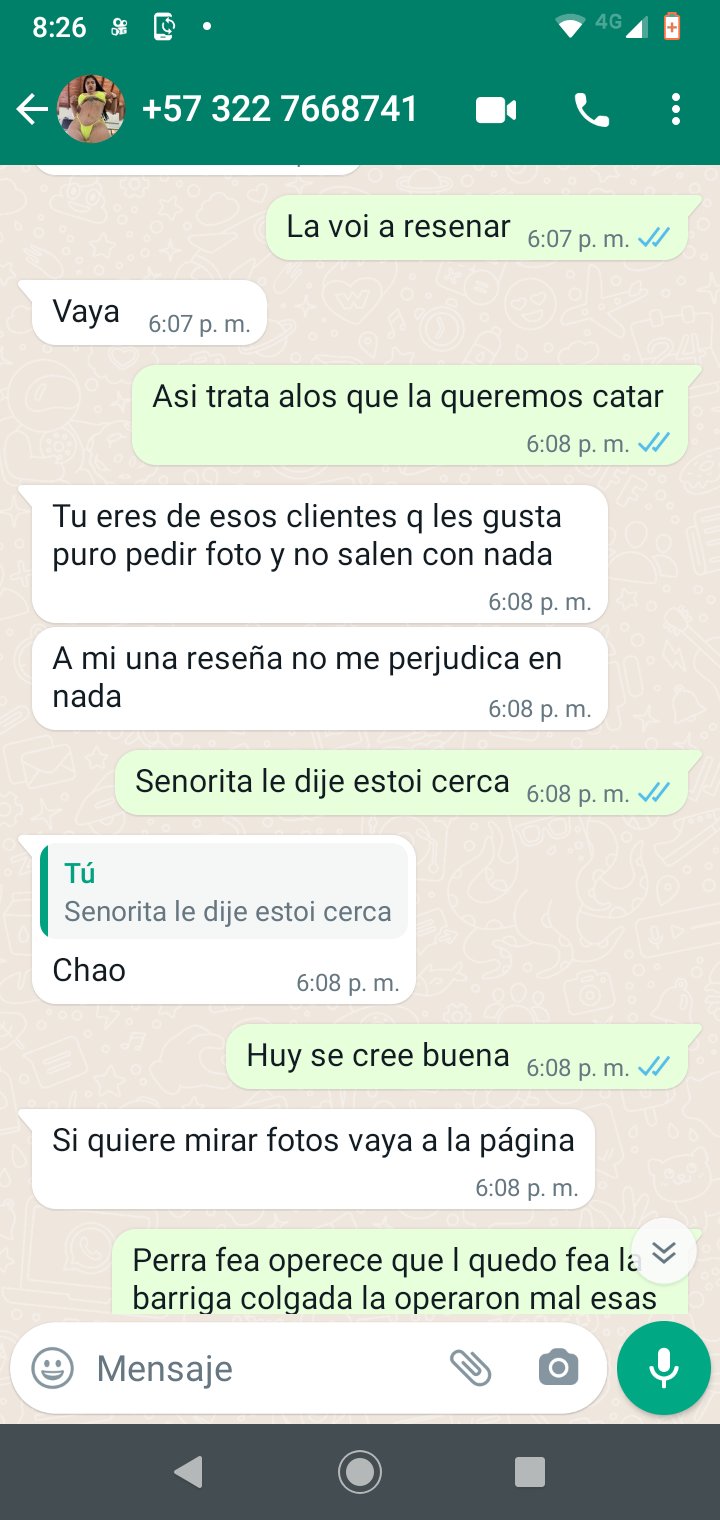Image resolution: width=720 pixels, height=1520 pixels.
Task: Focus the Mensaje text field
Action: 260,1368
